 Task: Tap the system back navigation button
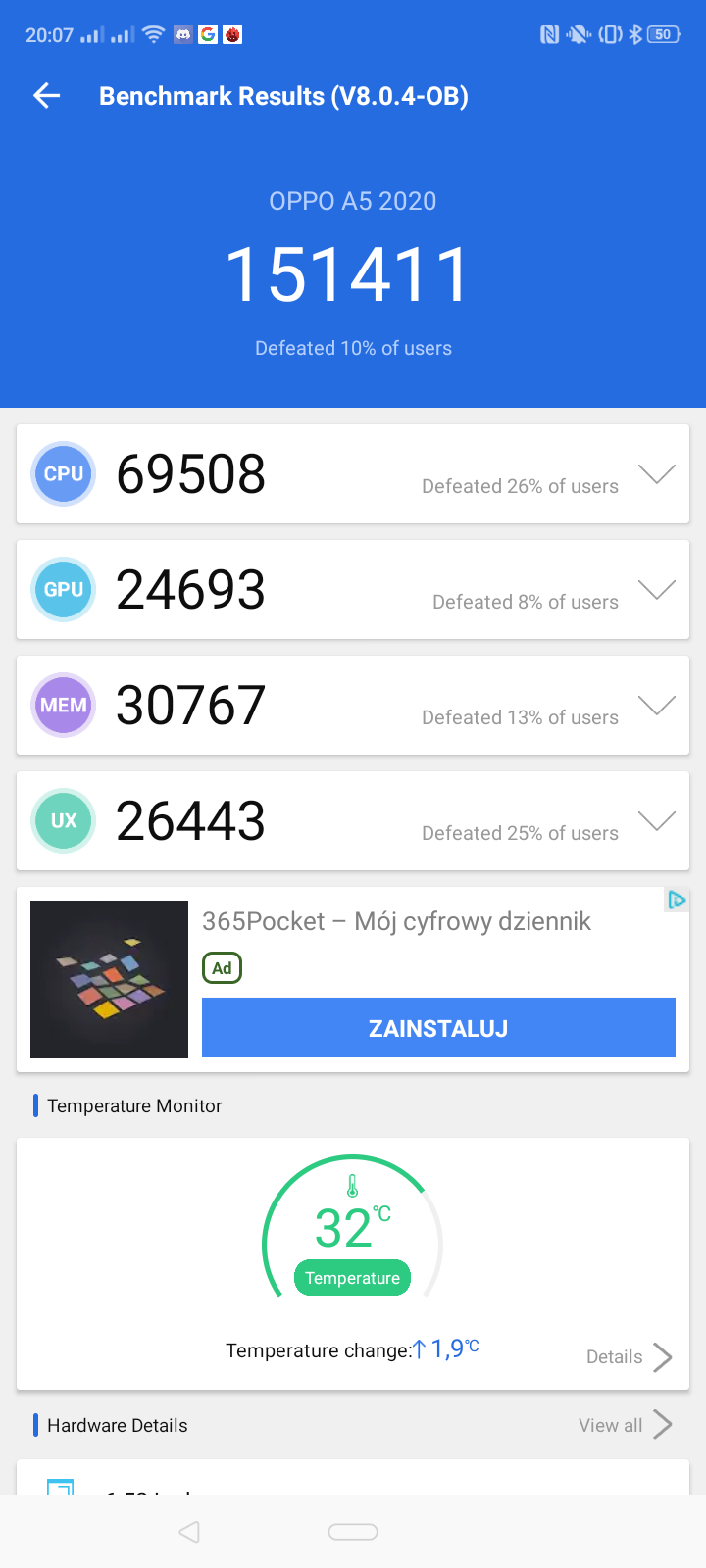pyautogui.click(x=190, y=1532)
